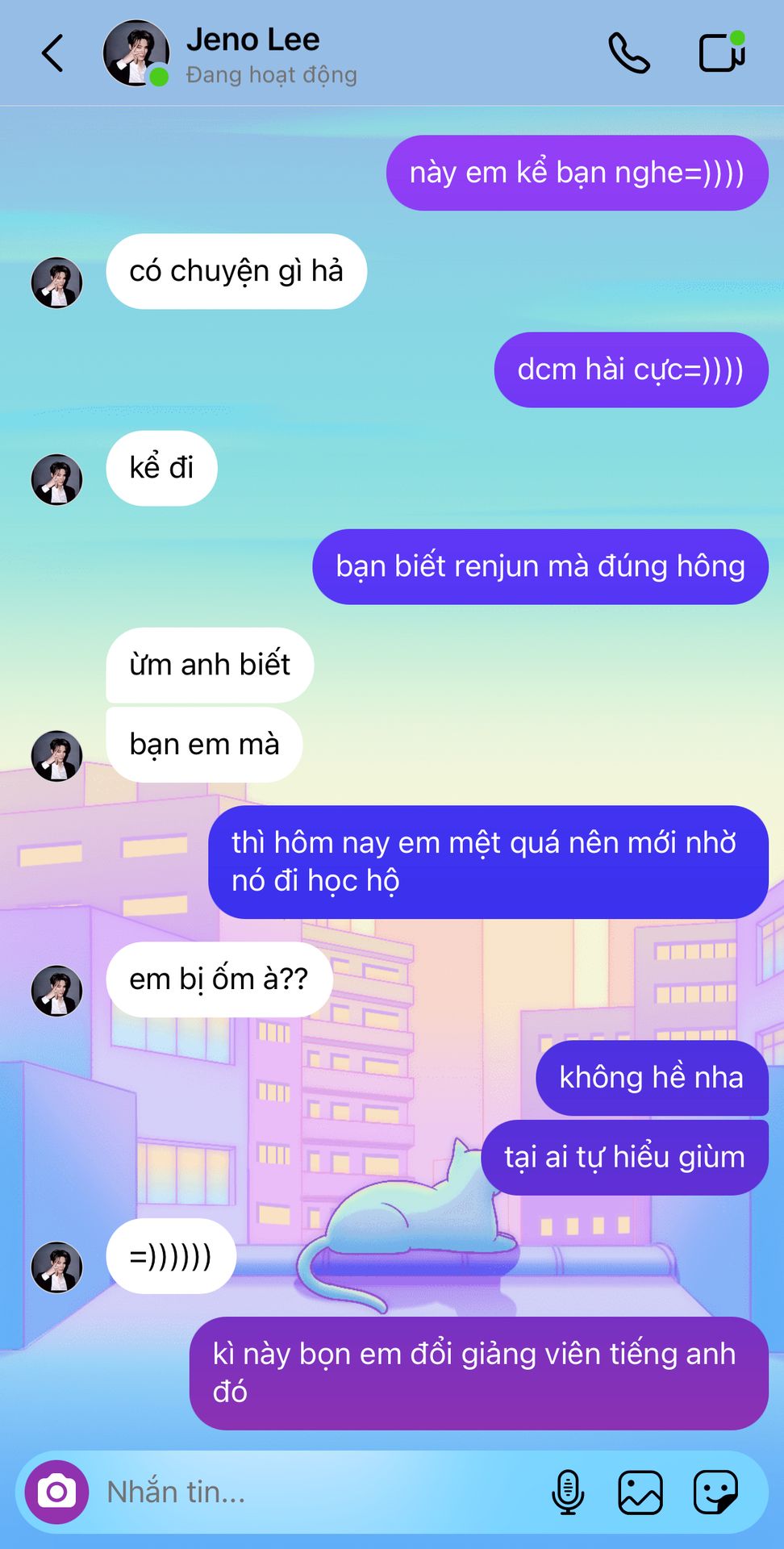Open the sticker picker
The width and height of the screenshot is (784, 1549).
click(x=715, y=1492)
